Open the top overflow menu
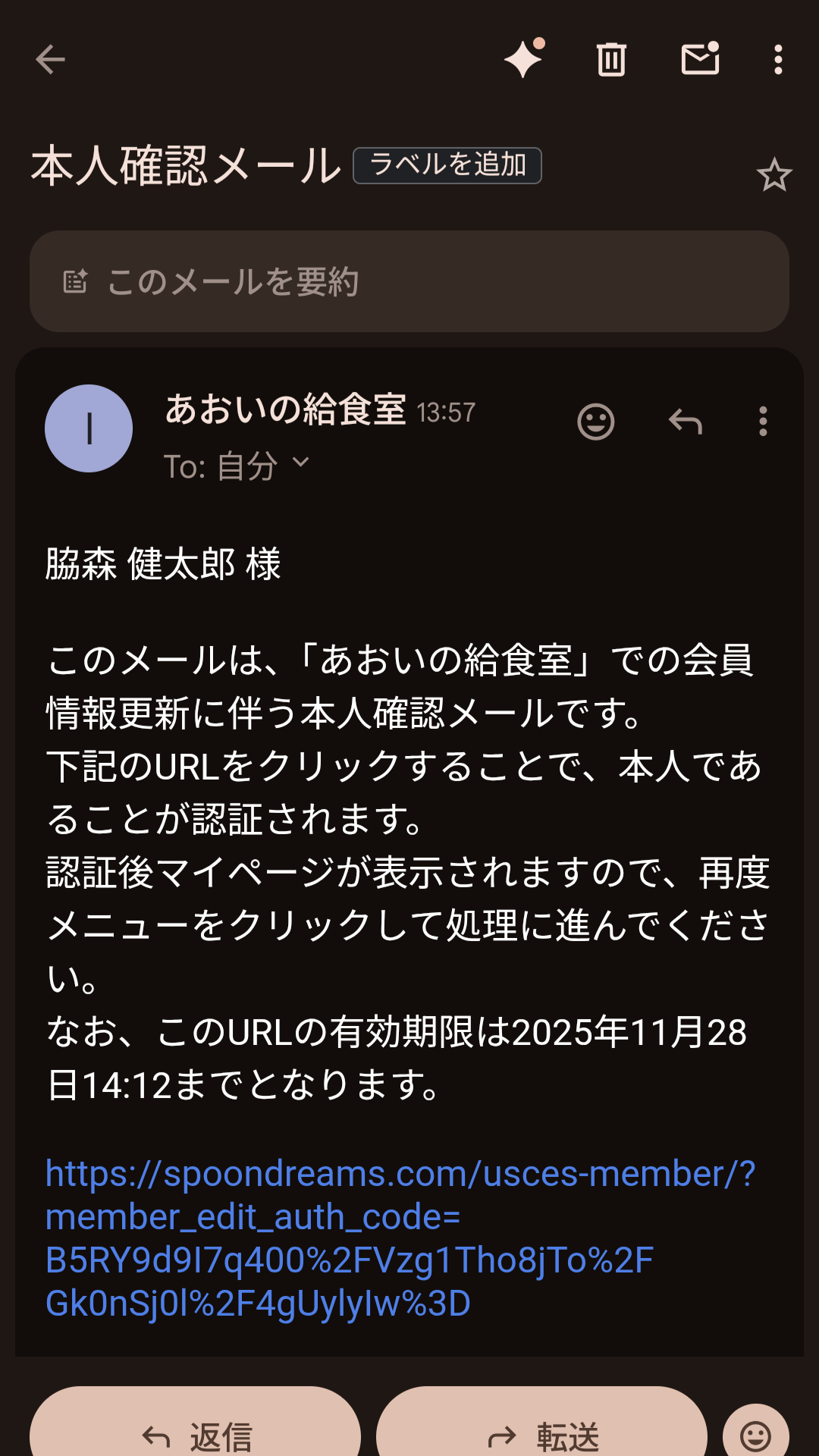 (777, 59)
